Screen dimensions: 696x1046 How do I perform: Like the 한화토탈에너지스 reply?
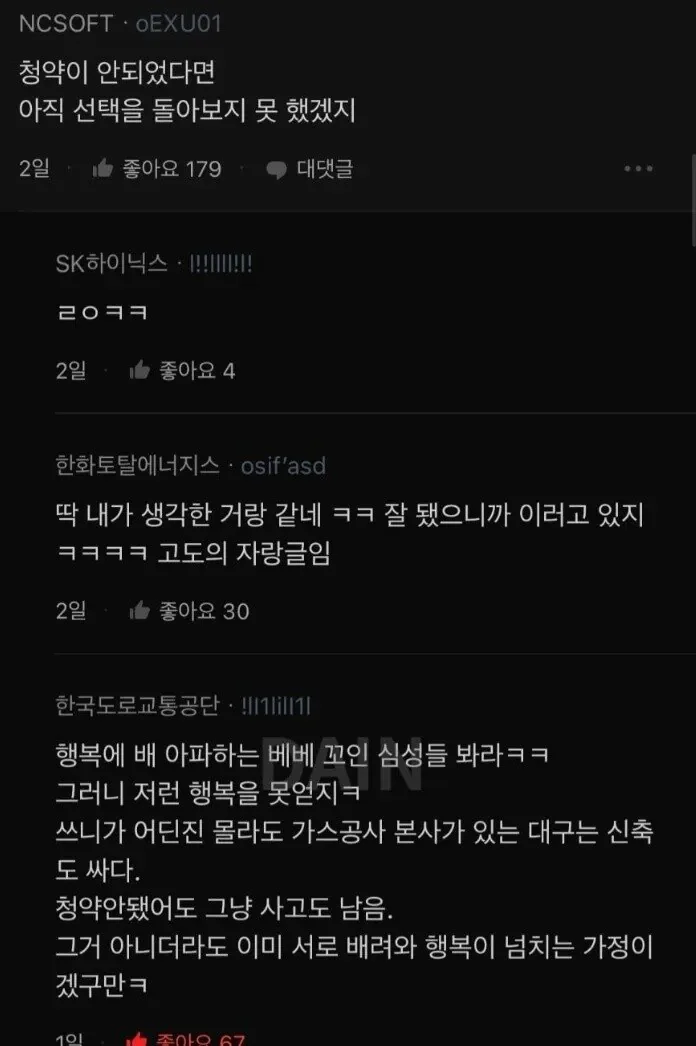[140, 611]
